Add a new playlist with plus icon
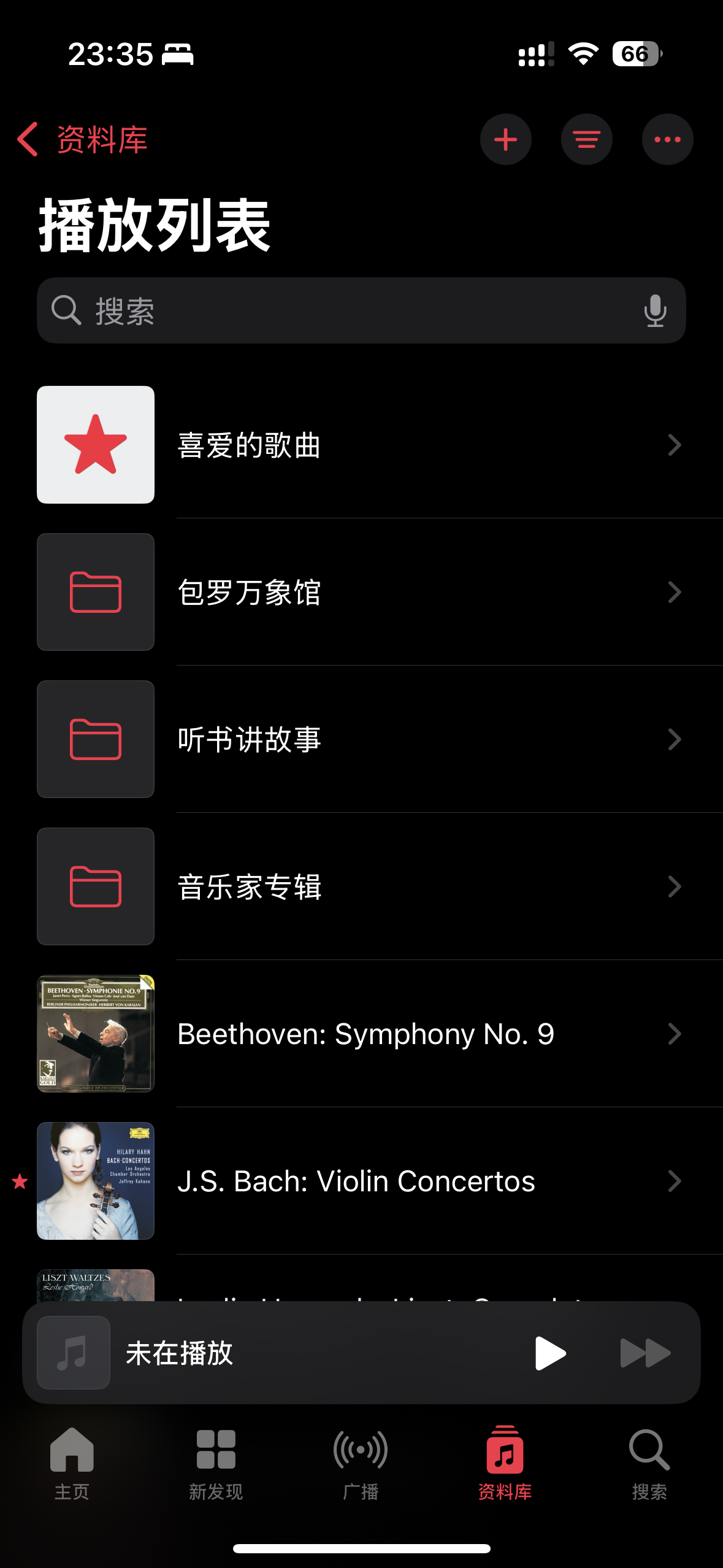723x1568 pixels. [505, 140]
